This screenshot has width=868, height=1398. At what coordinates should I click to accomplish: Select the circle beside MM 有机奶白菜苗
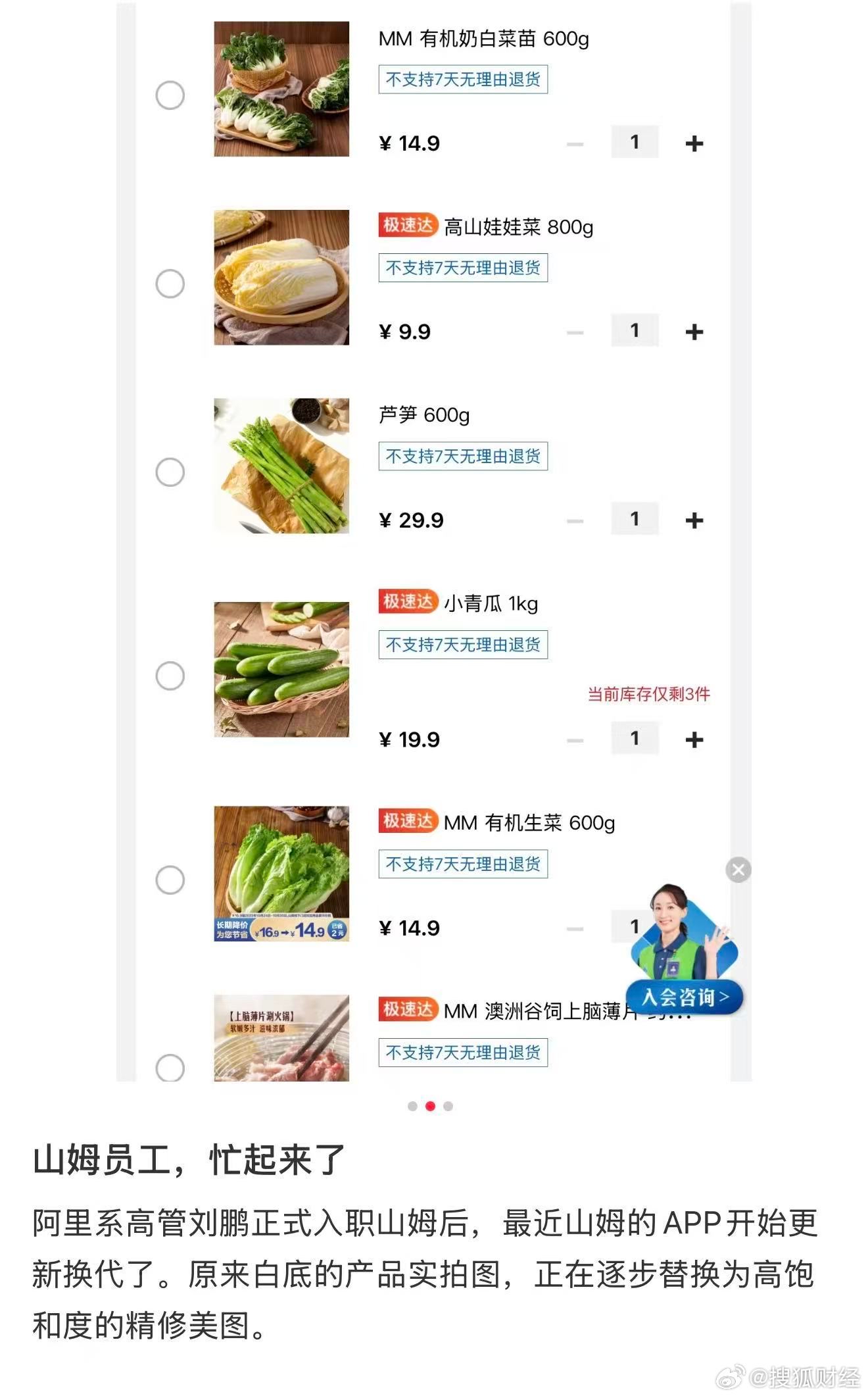tap(172, 95)
